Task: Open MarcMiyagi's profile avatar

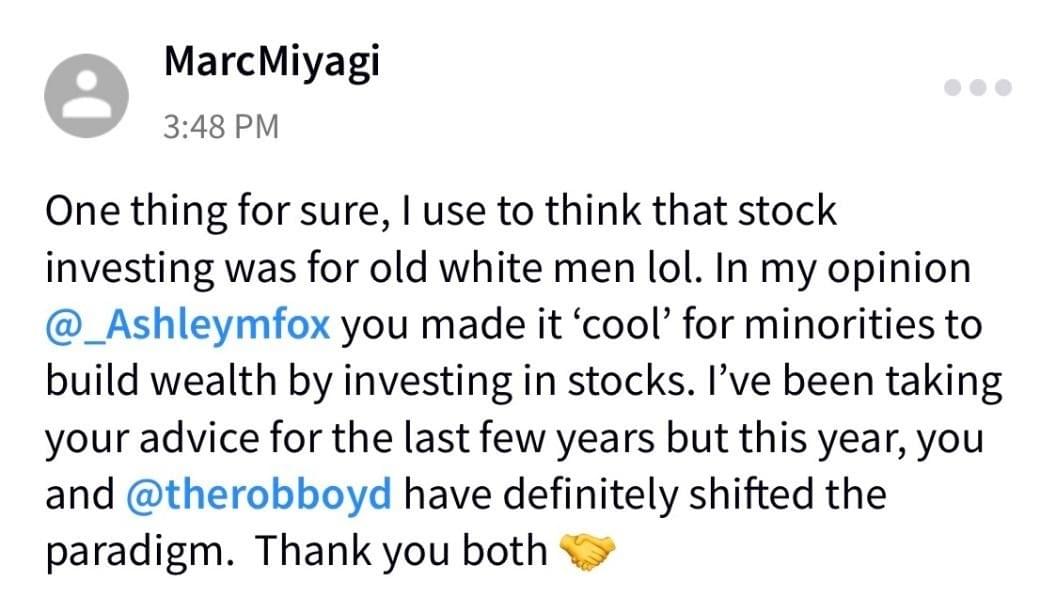Action: point(87,95)
